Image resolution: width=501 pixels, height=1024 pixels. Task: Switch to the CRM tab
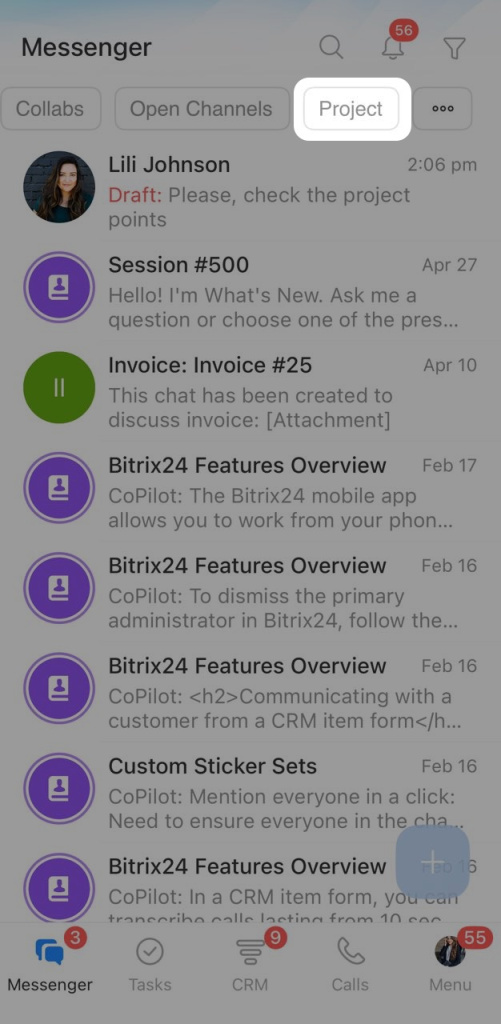point(250,965)
